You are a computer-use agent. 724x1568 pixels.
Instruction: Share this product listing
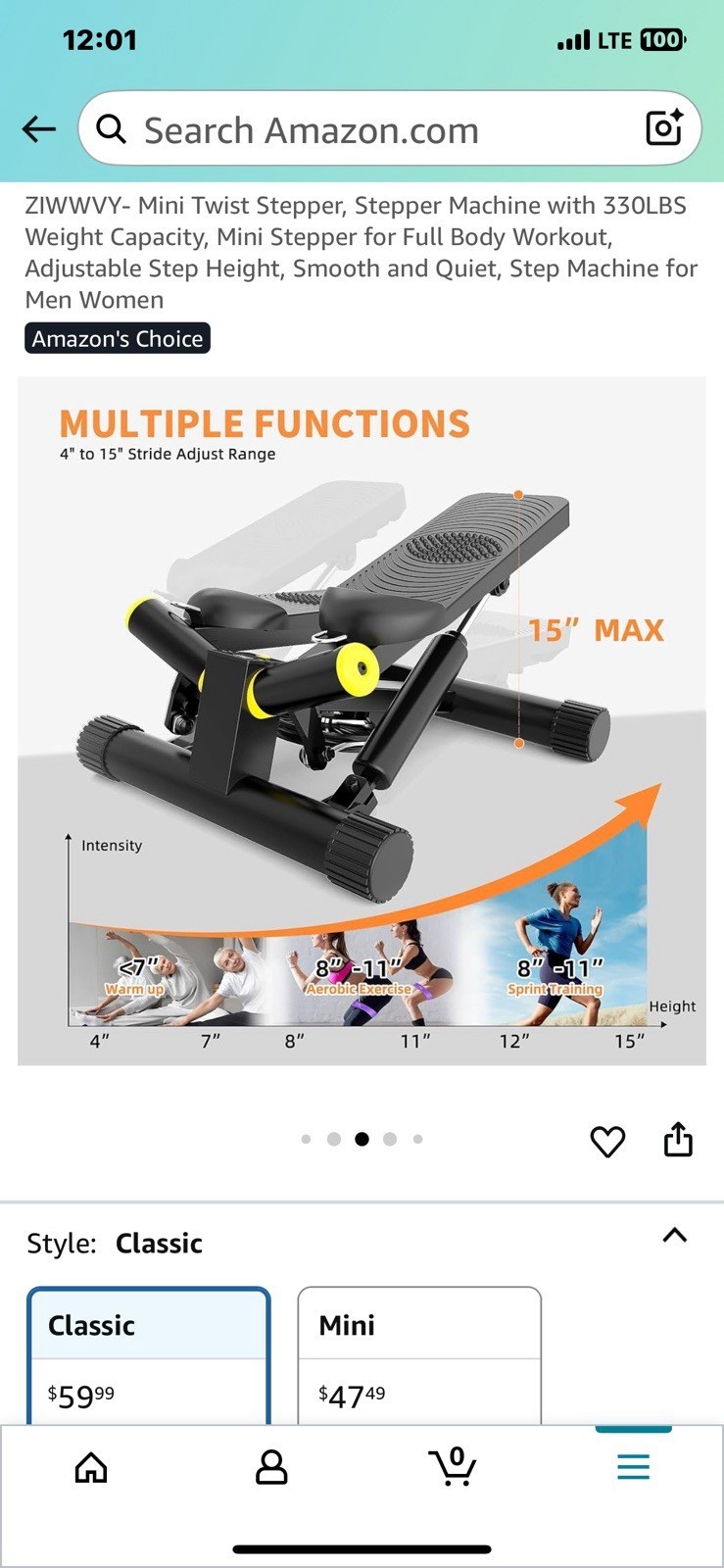coord(678,1140)
